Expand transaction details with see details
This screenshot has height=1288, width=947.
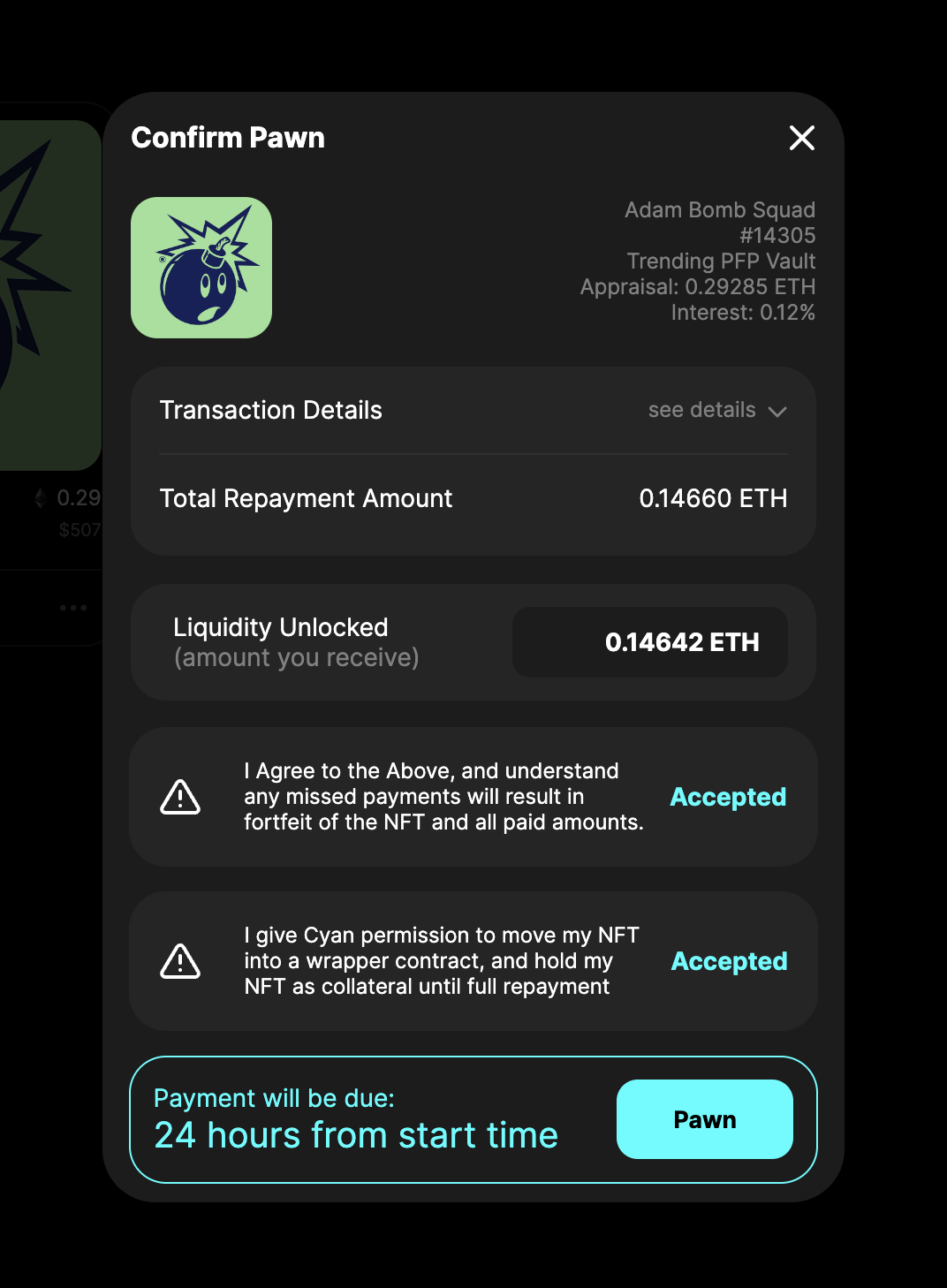[716, 411]
